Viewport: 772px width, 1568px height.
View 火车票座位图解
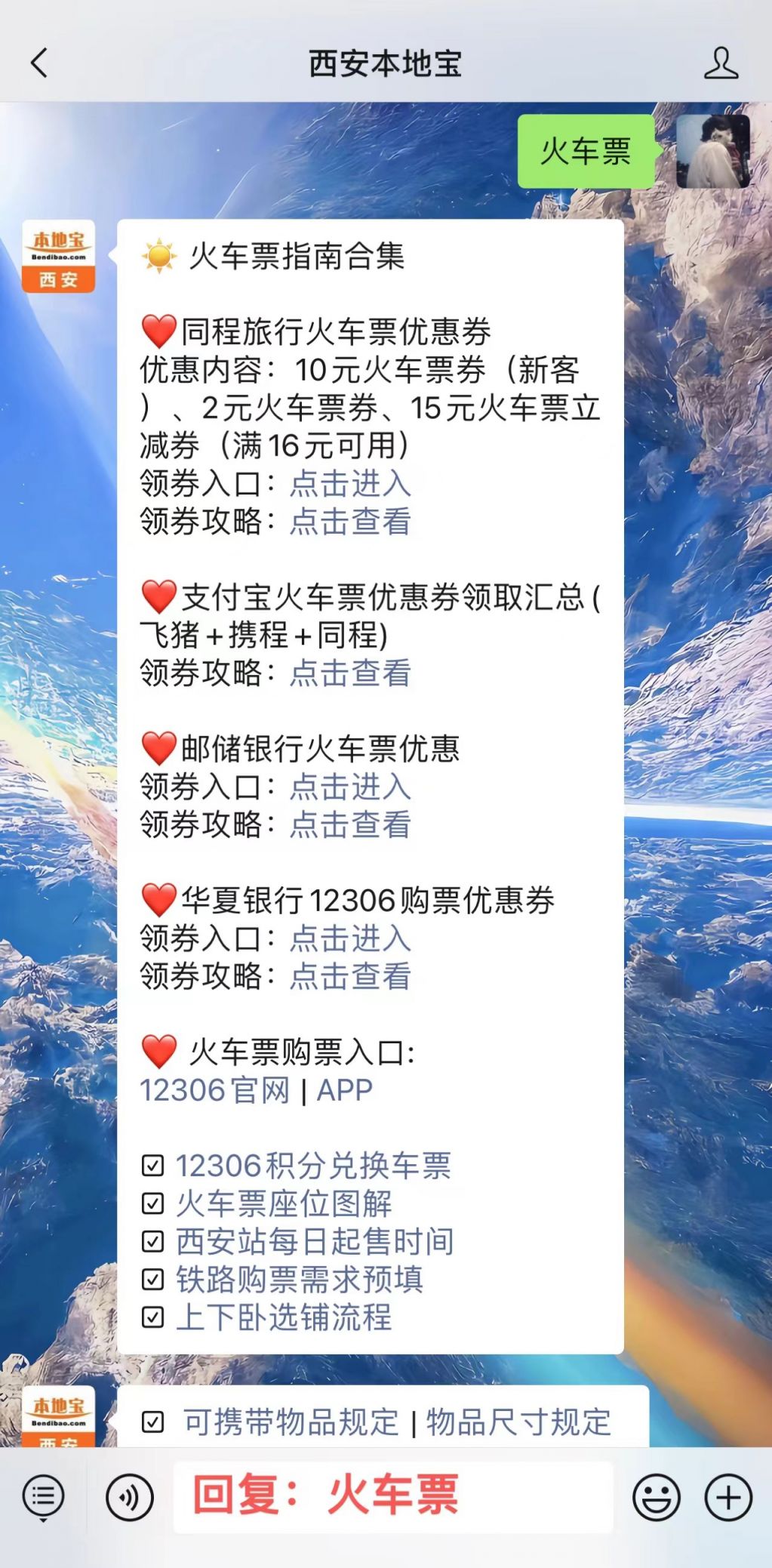point(284,1204)
